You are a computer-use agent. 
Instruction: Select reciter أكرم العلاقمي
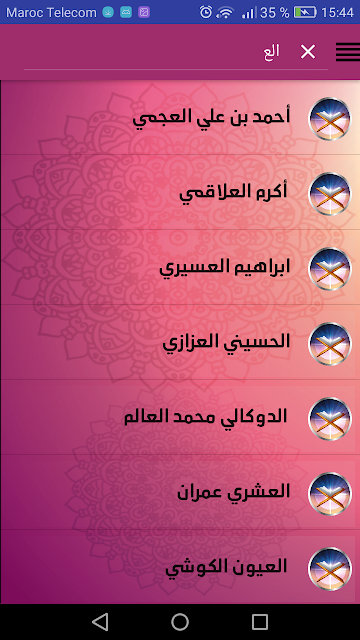pos(180,192)
